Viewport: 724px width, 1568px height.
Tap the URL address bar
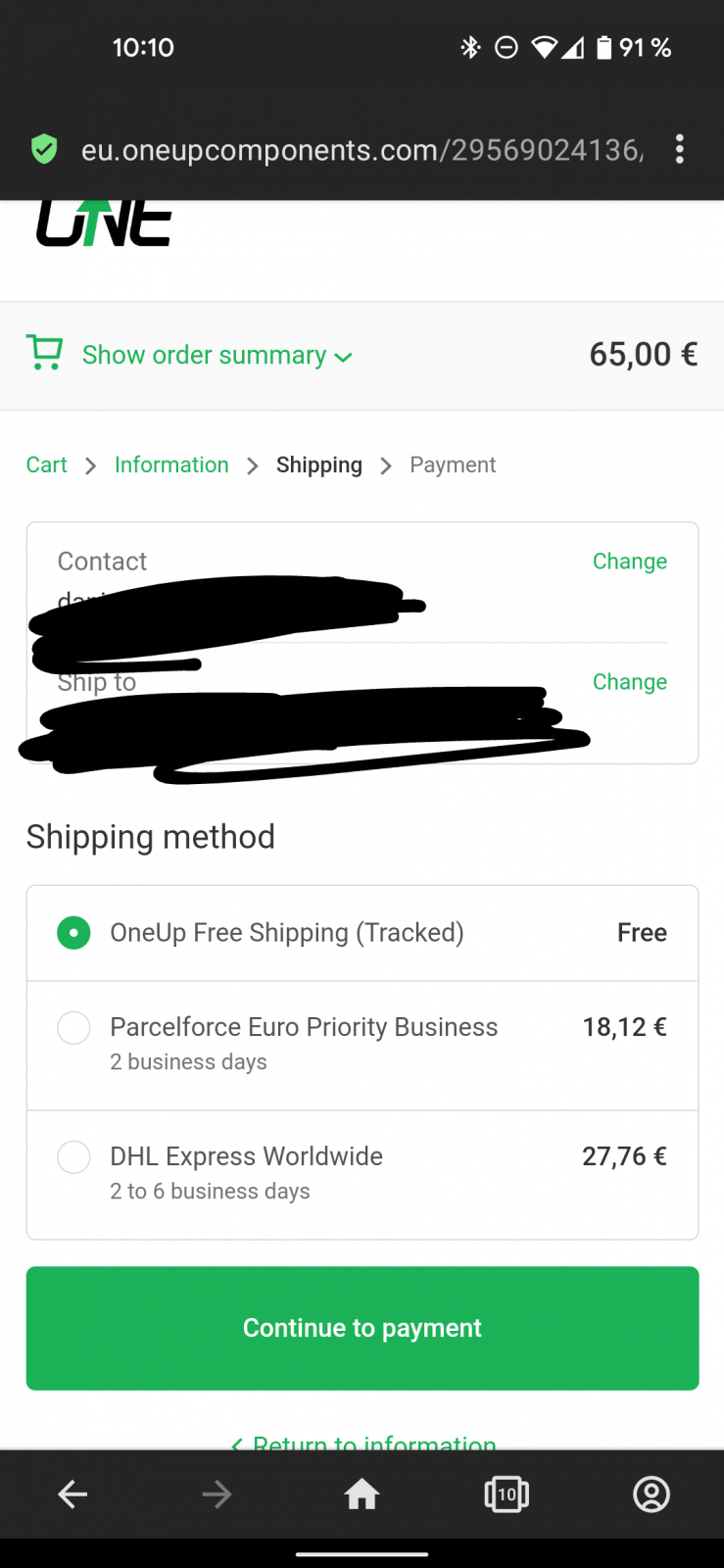[361, 150]
